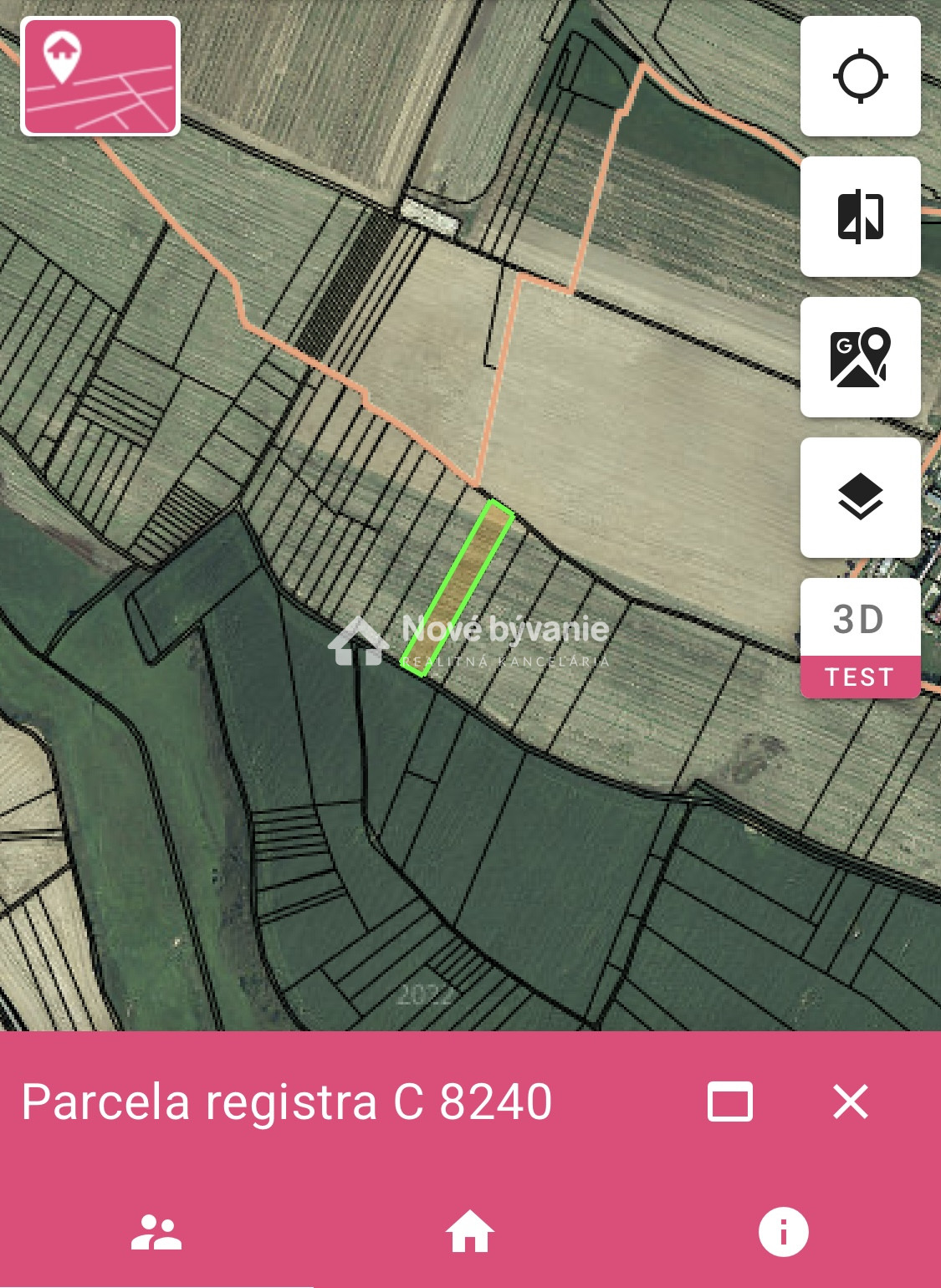The height and width of the screenshot is (1288, 941).
Task: Switch to 3D test view
Action: (x=860, y=638)
